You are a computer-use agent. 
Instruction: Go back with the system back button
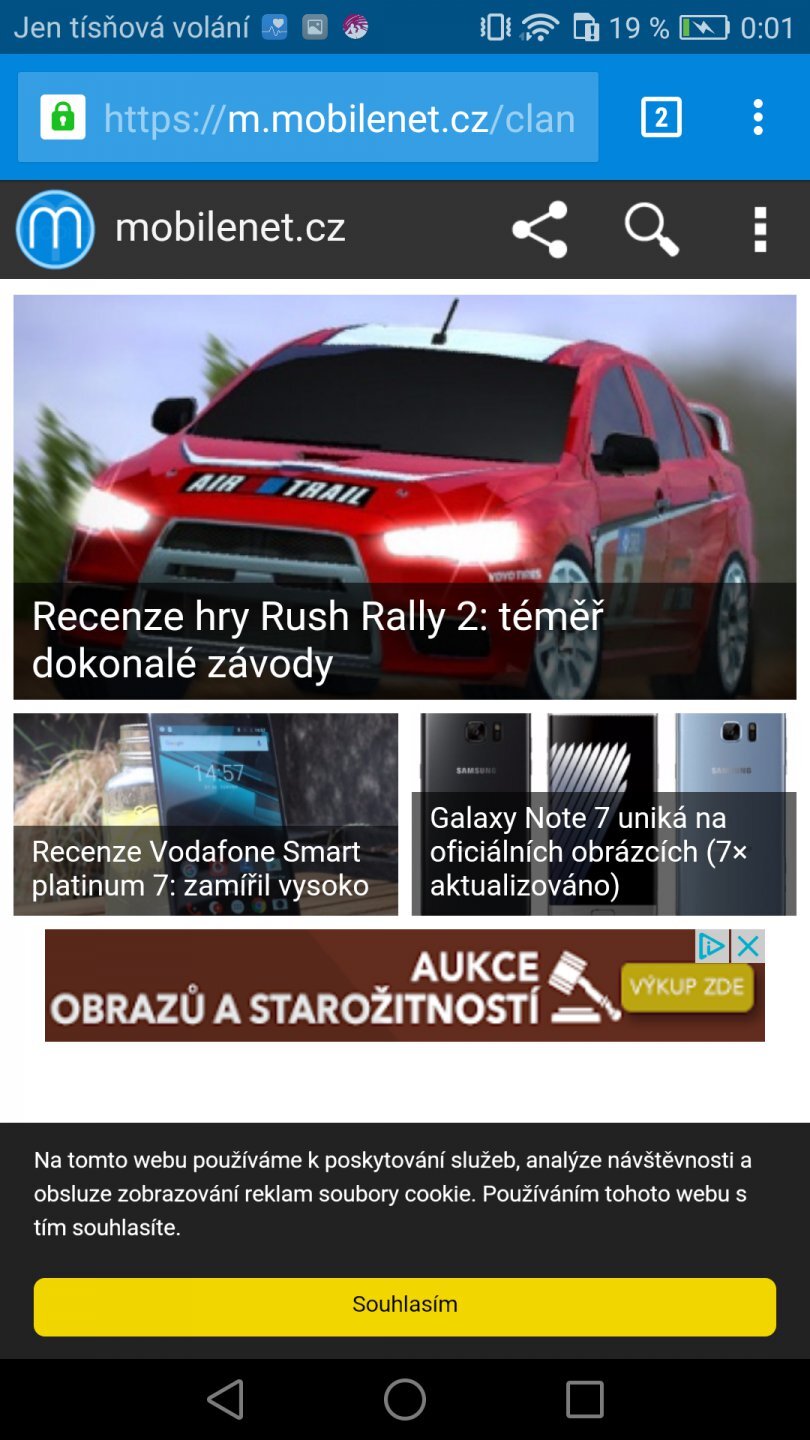pyautogui.click(x=226, y=1399)
